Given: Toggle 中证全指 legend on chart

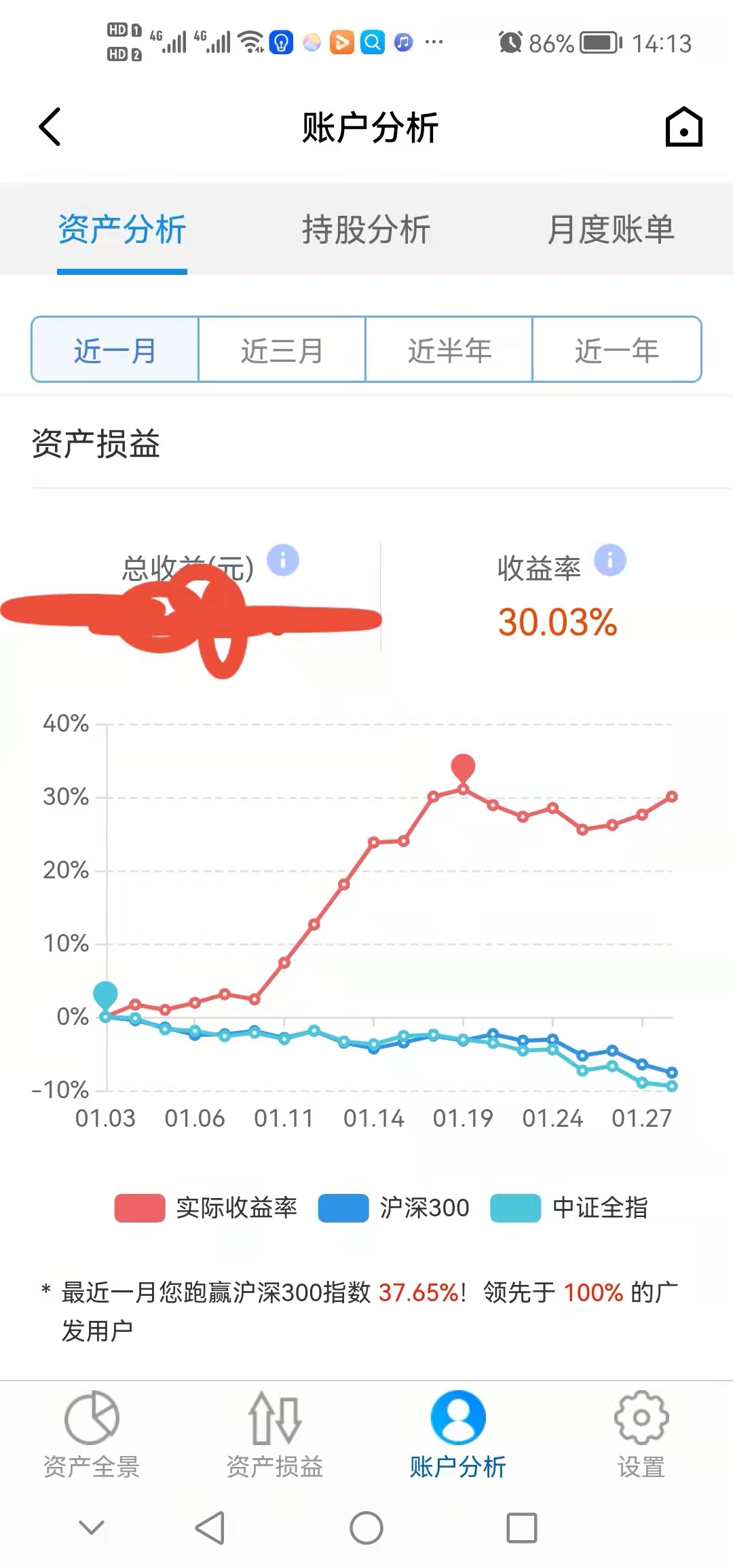Looking at the screenshot, I should (569, 1208).
